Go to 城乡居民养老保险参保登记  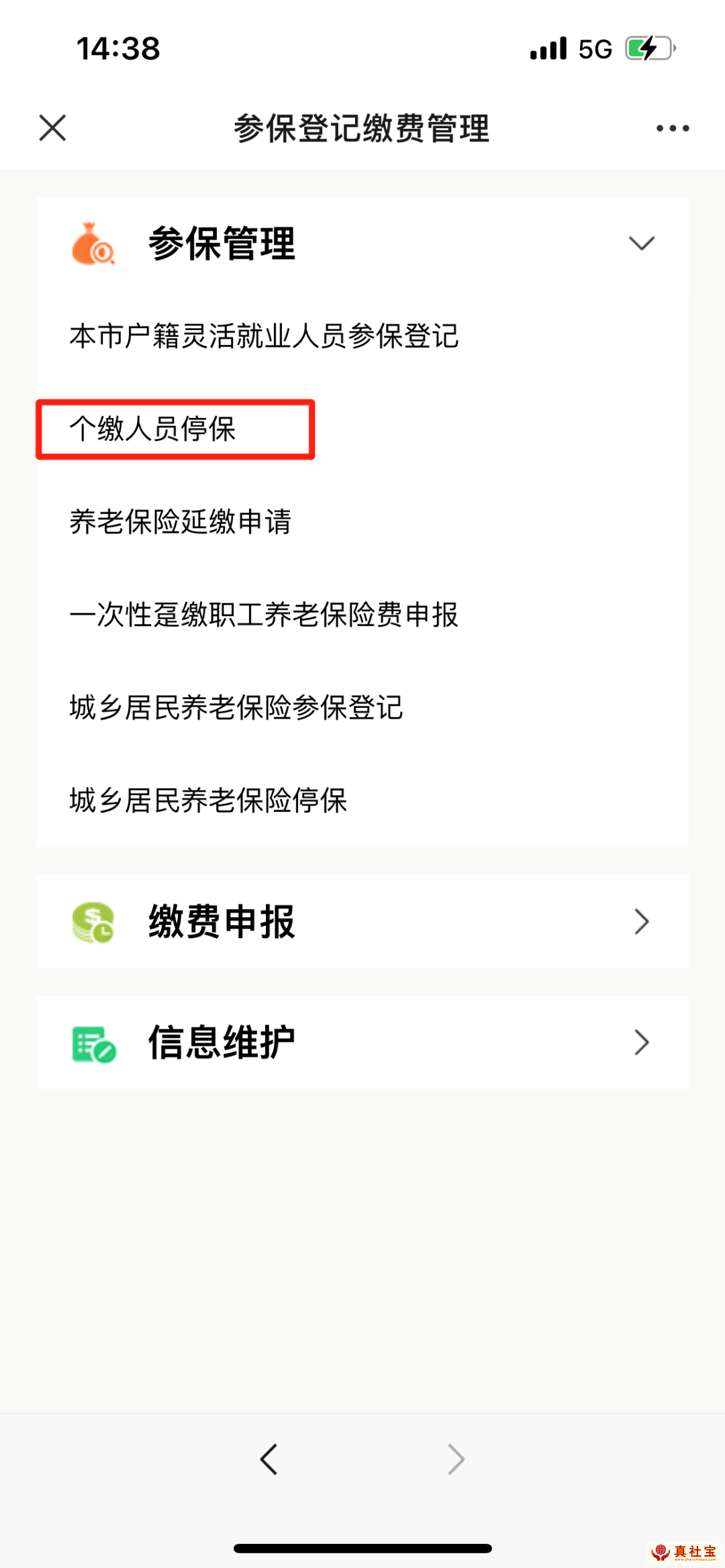tap(236, 707)
